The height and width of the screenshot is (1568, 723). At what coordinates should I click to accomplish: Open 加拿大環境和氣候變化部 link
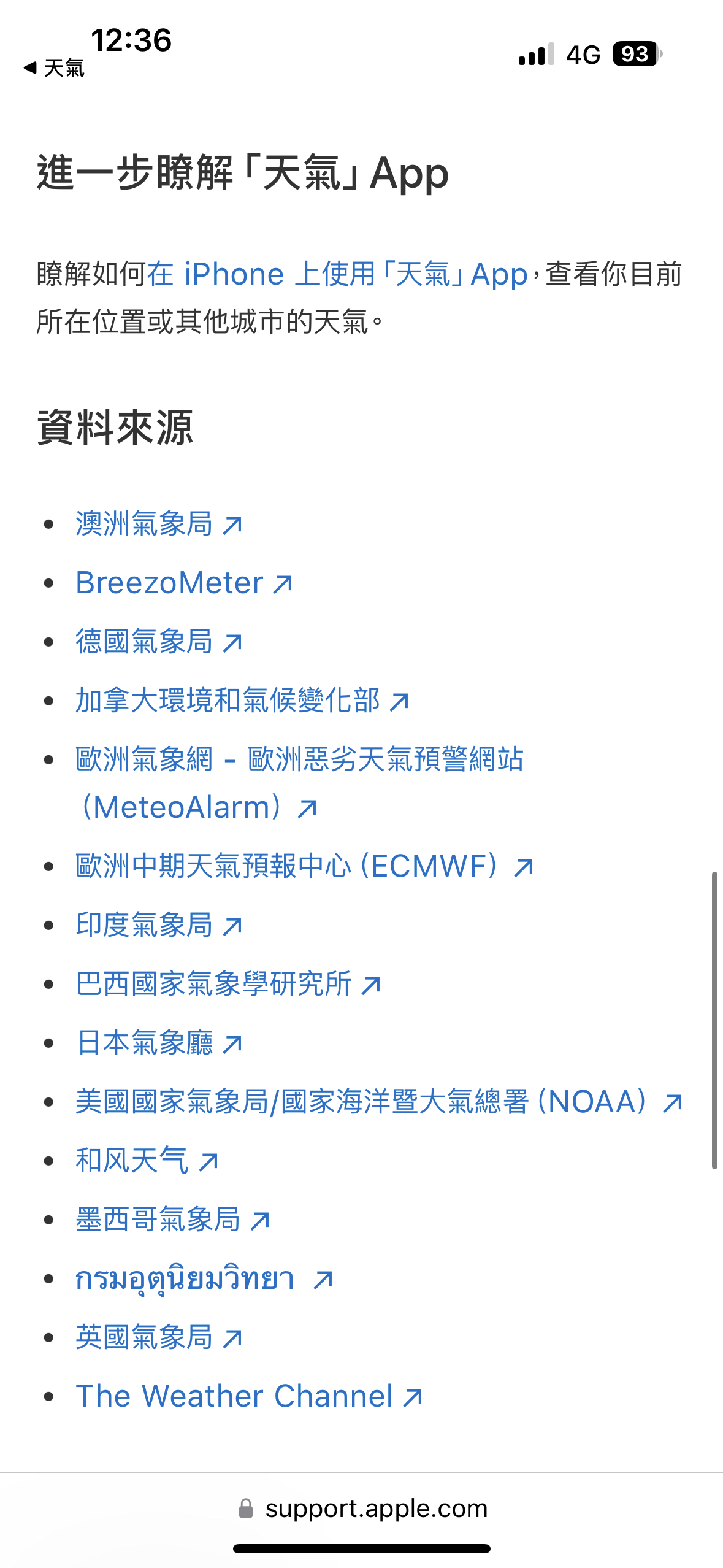coord(242,701)
